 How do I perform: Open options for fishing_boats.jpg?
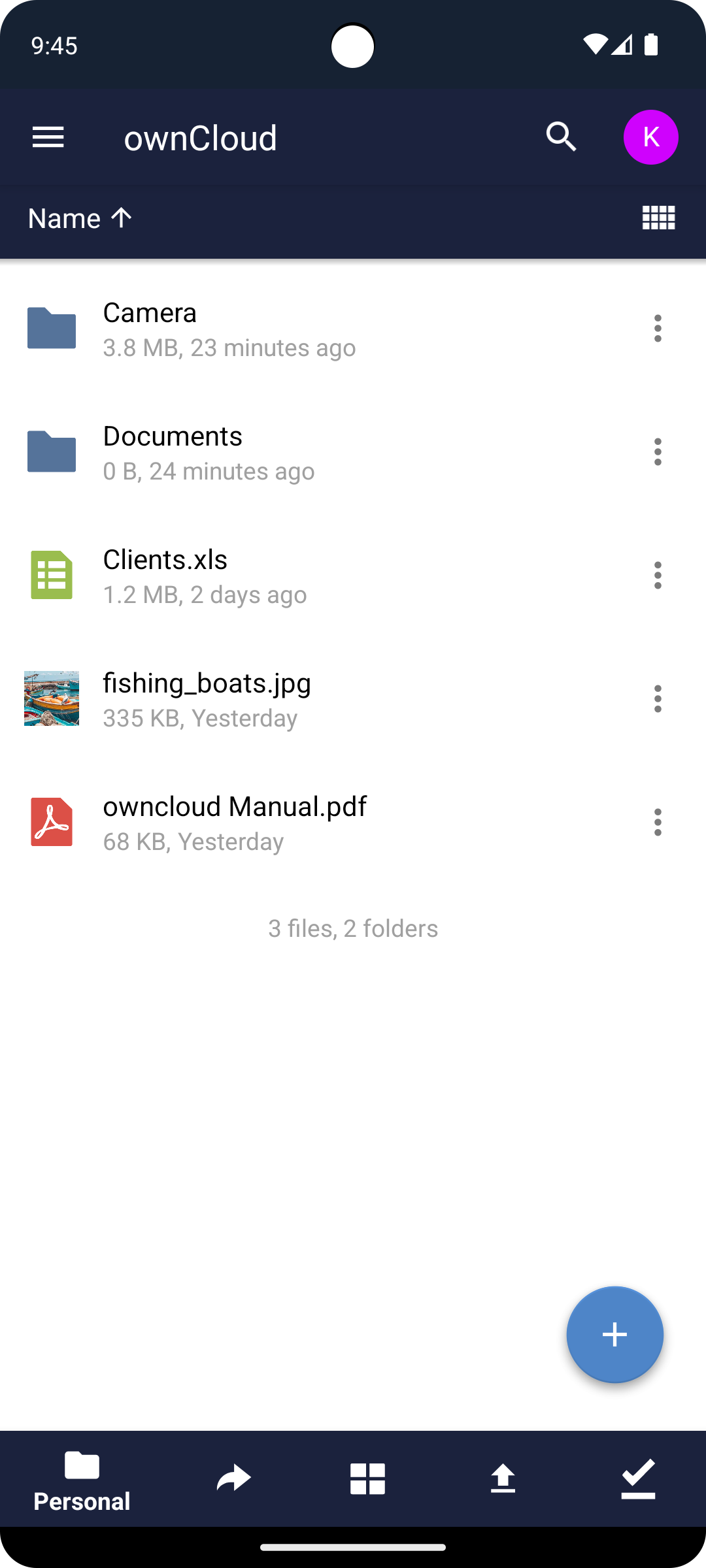pyautogui.click(x=658, y=698)
